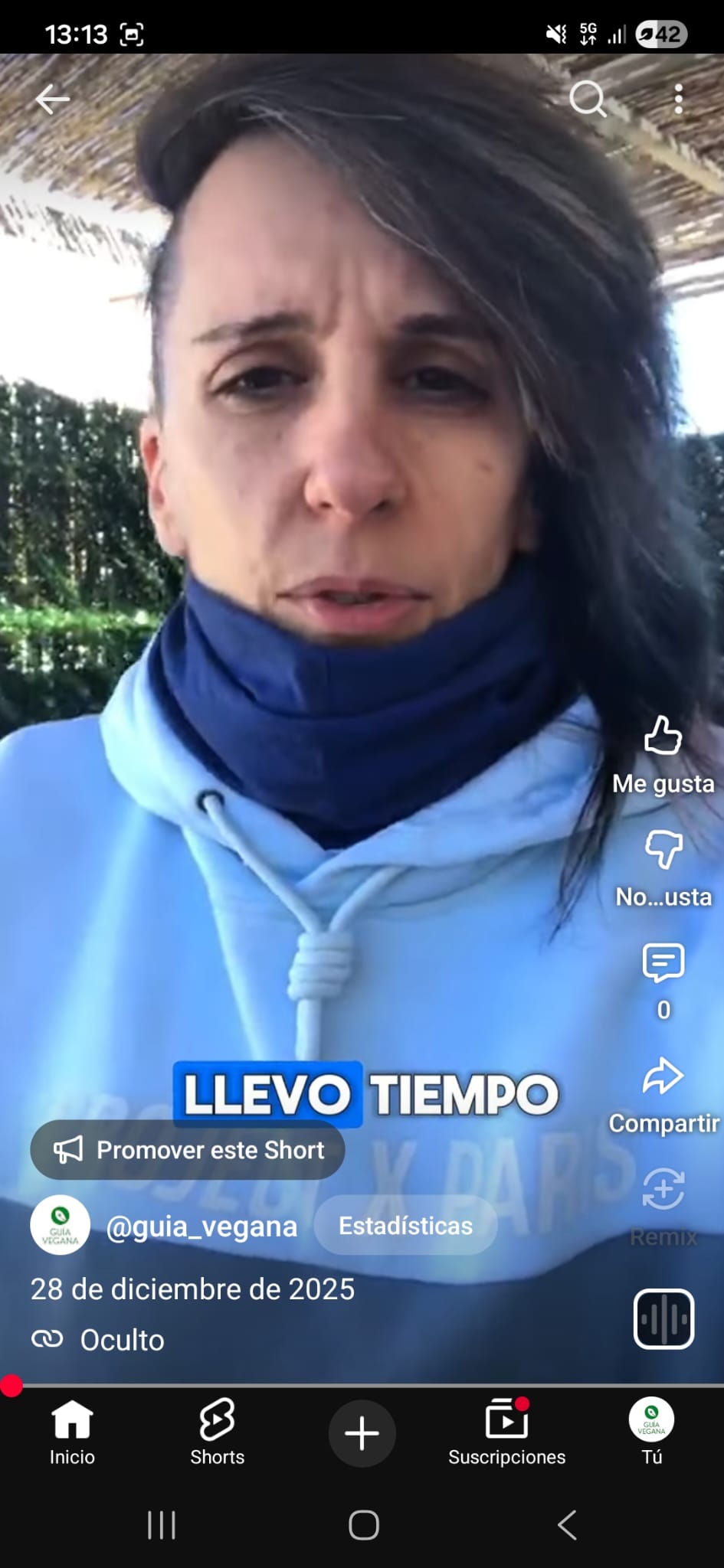The width and height of the screenshot is (724, 1568).
Task: Create new content with the plus button
Action: (x=362, y=1433)
